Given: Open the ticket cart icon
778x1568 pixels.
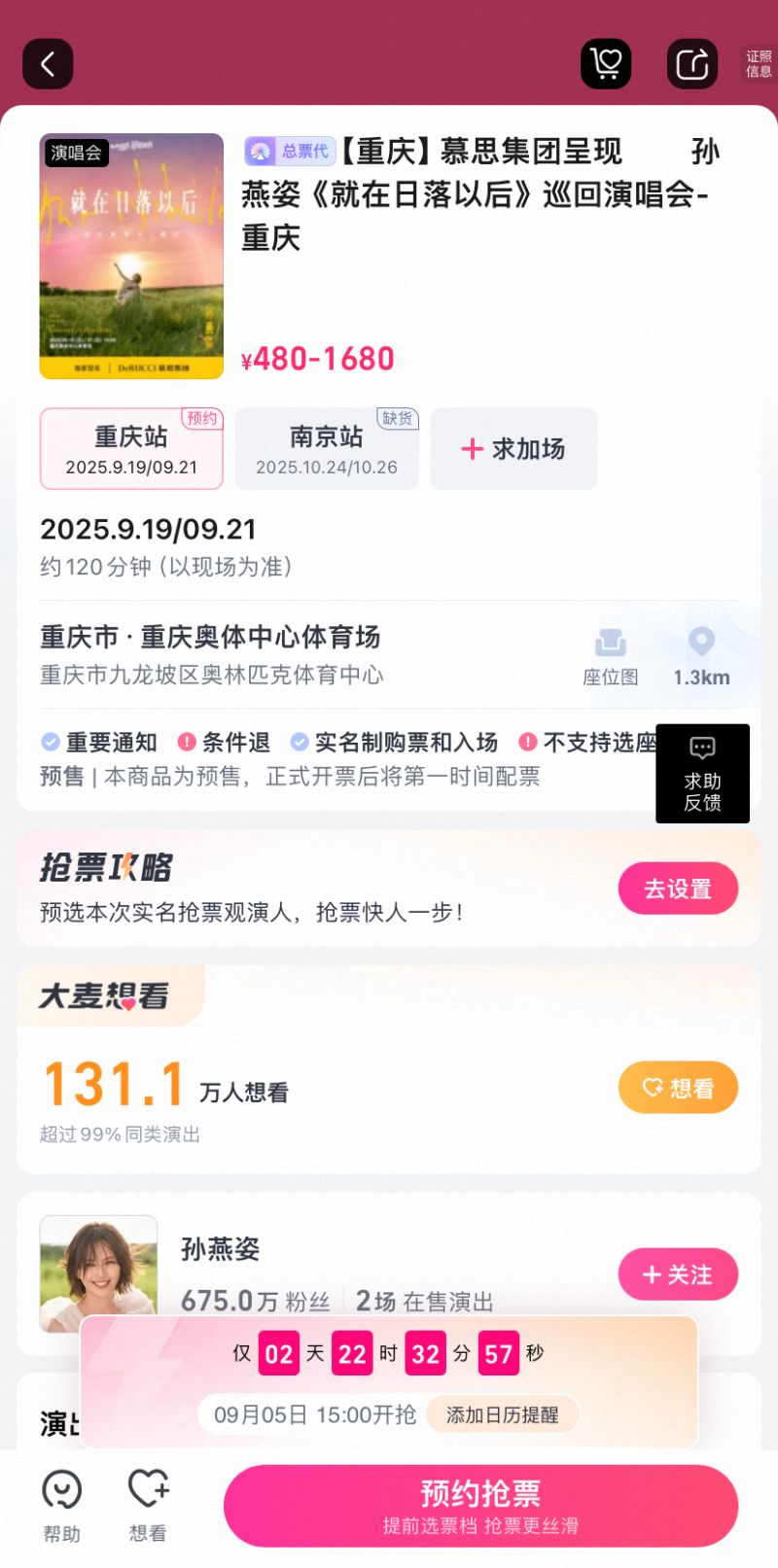Looking at the screenshot, I should [606, 64].
